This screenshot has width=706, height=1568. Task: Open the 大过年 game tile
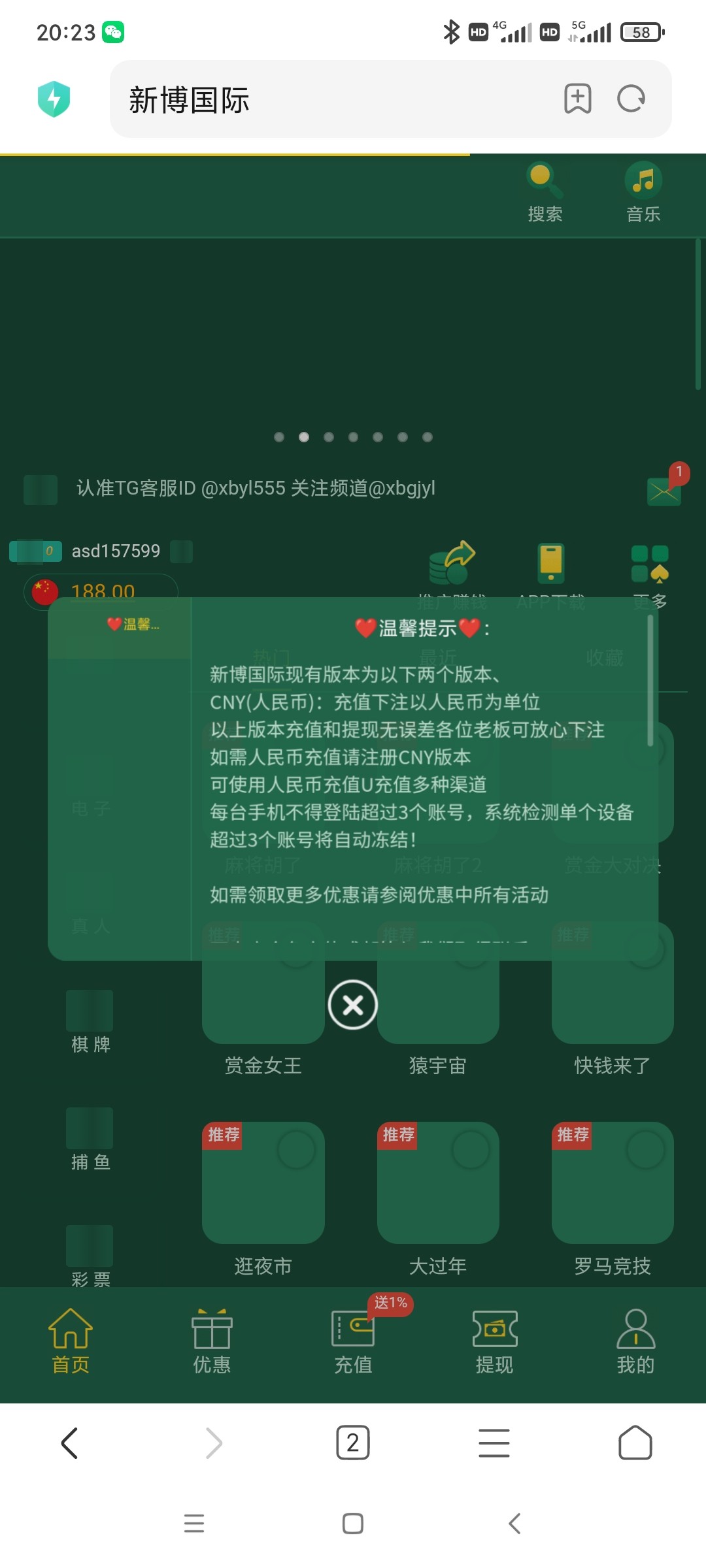438,1184
